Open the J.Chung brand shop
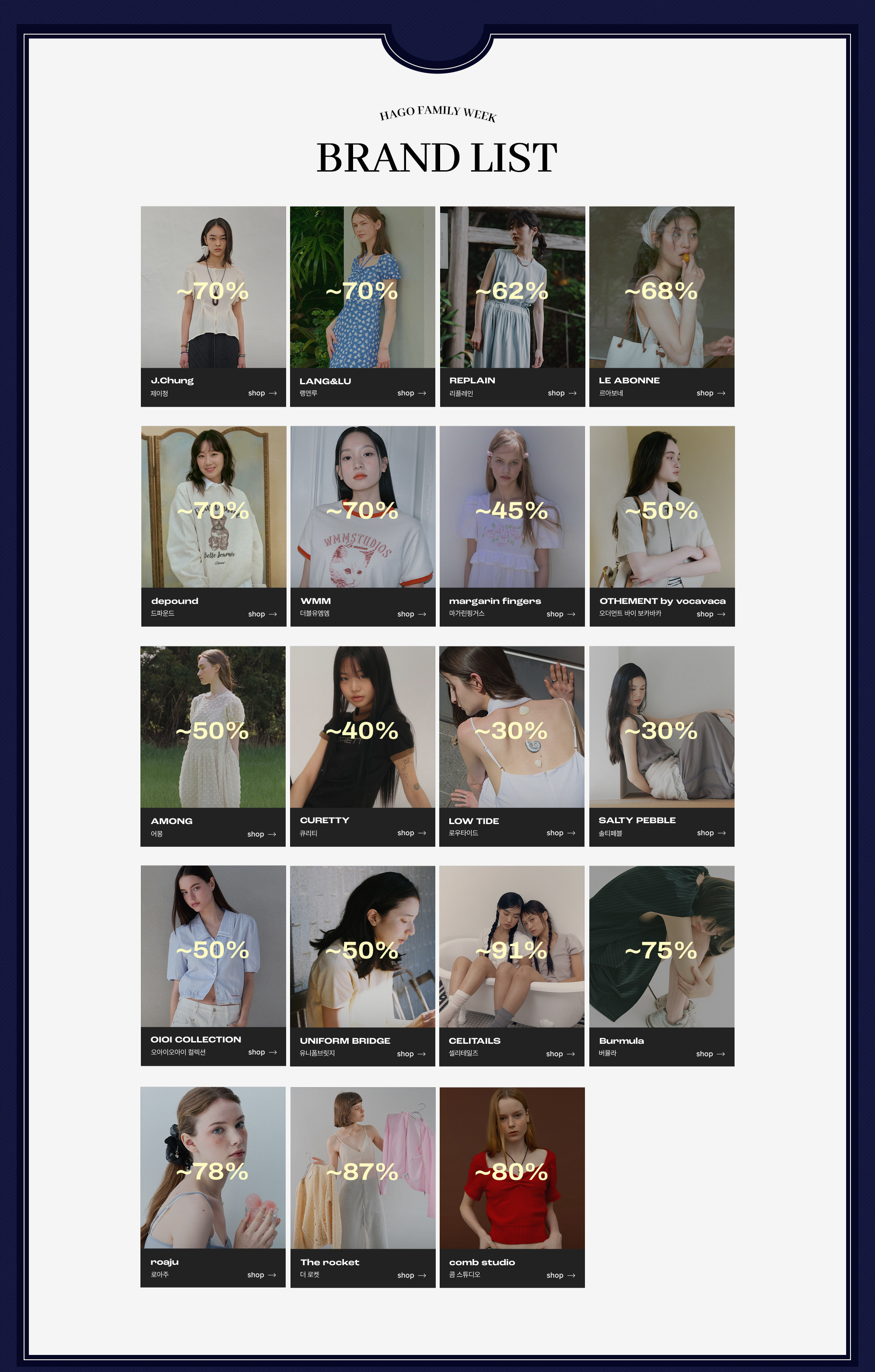Image resolution: width=875 pixels, height=1372 pixels. point(262,393)
